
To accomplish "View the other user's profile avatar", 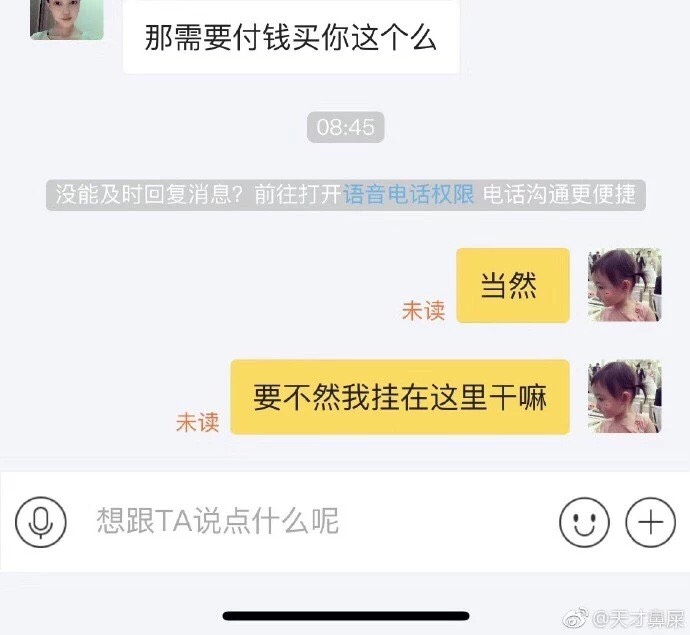I will point(66,18).
